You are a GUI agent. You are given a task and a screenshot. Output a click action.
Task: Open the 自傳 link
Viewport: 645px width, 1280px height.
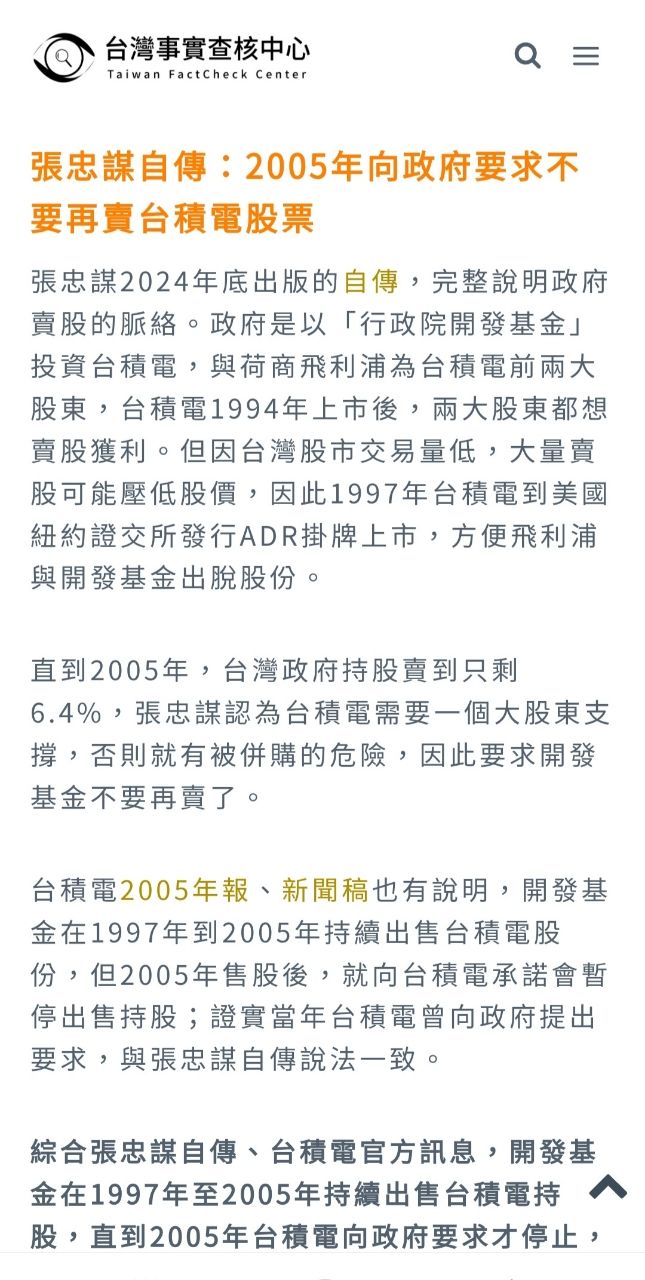tap(370, 281)
